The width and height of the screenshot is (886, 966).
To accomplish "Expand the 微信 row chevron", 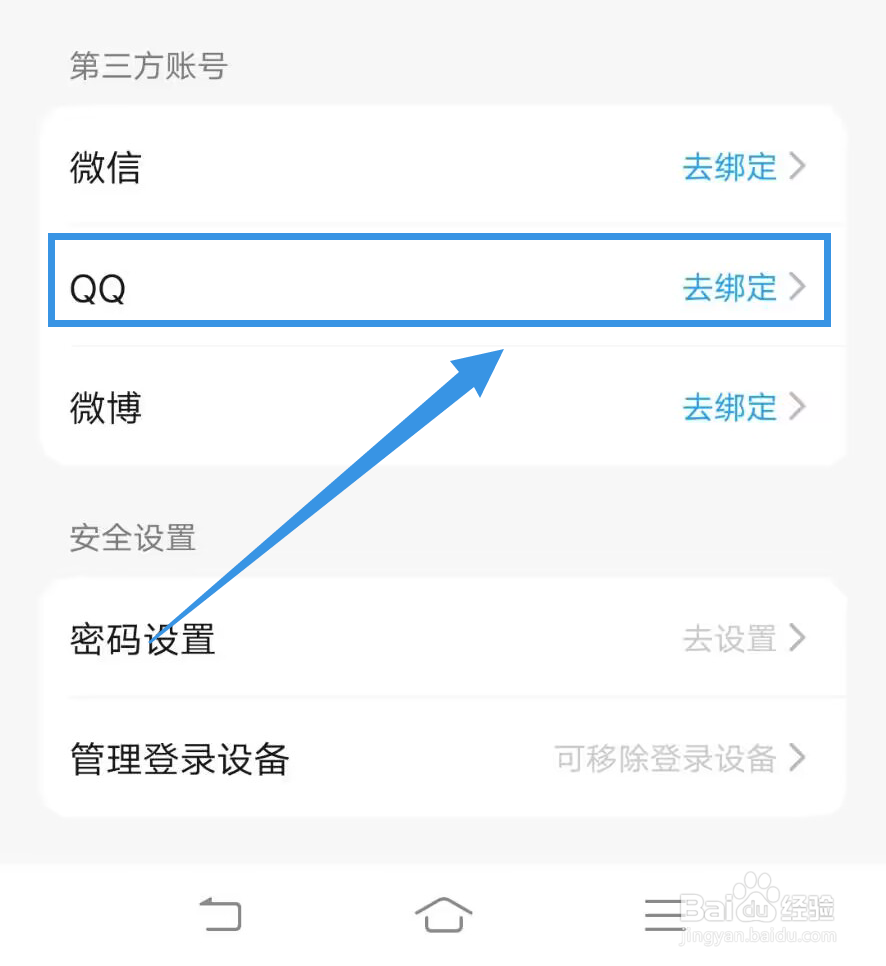I will [x=797, y=168].
